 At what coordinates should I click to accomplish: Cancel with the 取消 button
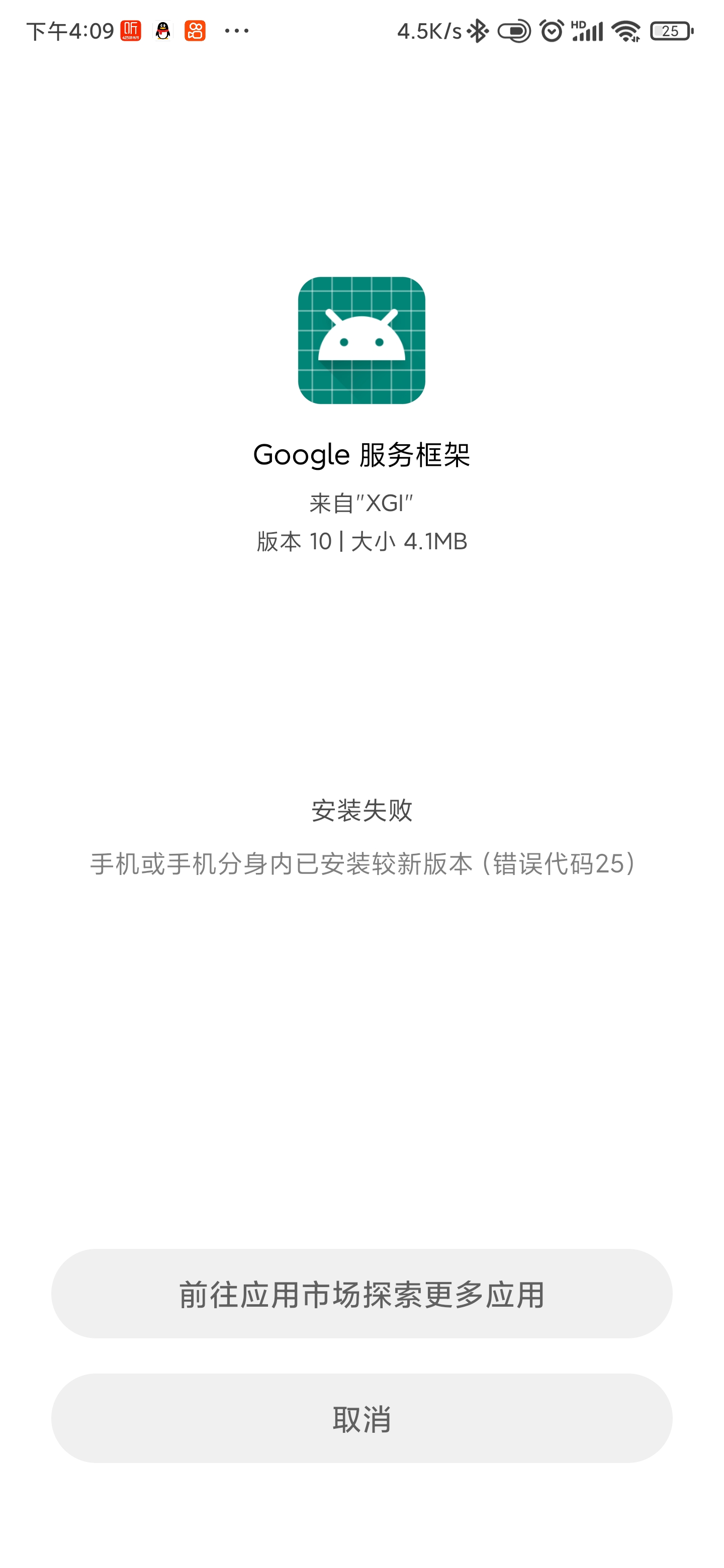pyautogui.click(x=361, y=1418)
